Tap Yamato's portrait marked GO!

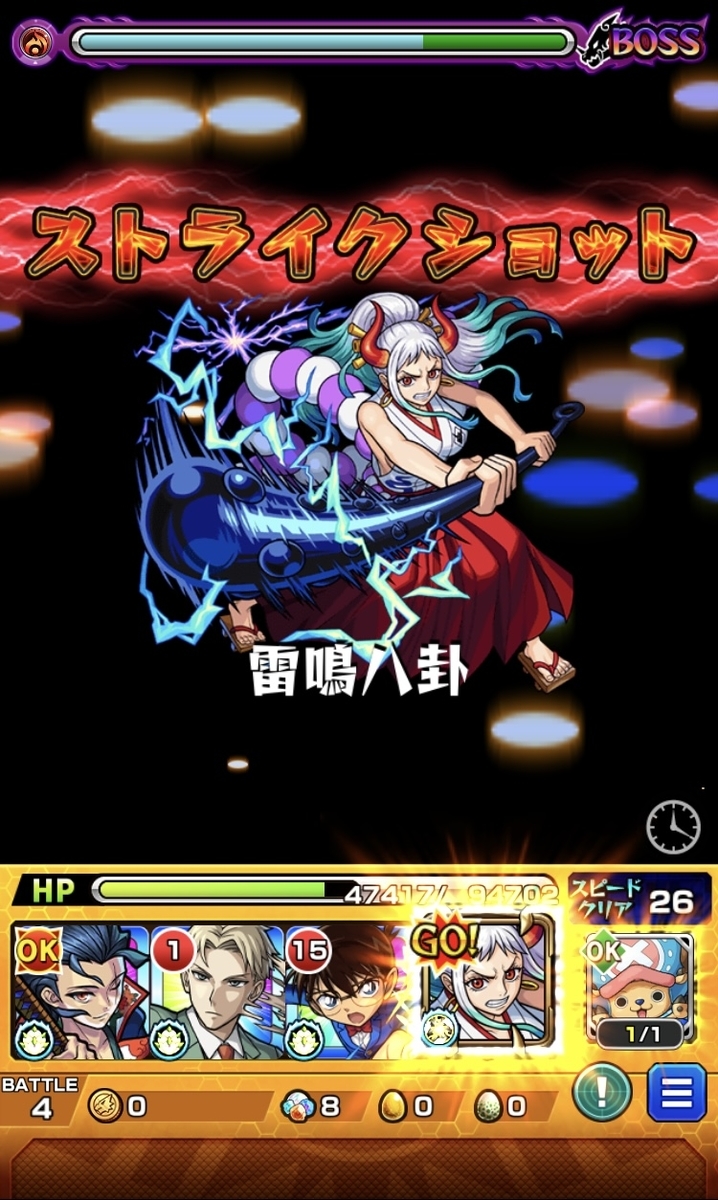pyautogui.click(x=486, y=988)
